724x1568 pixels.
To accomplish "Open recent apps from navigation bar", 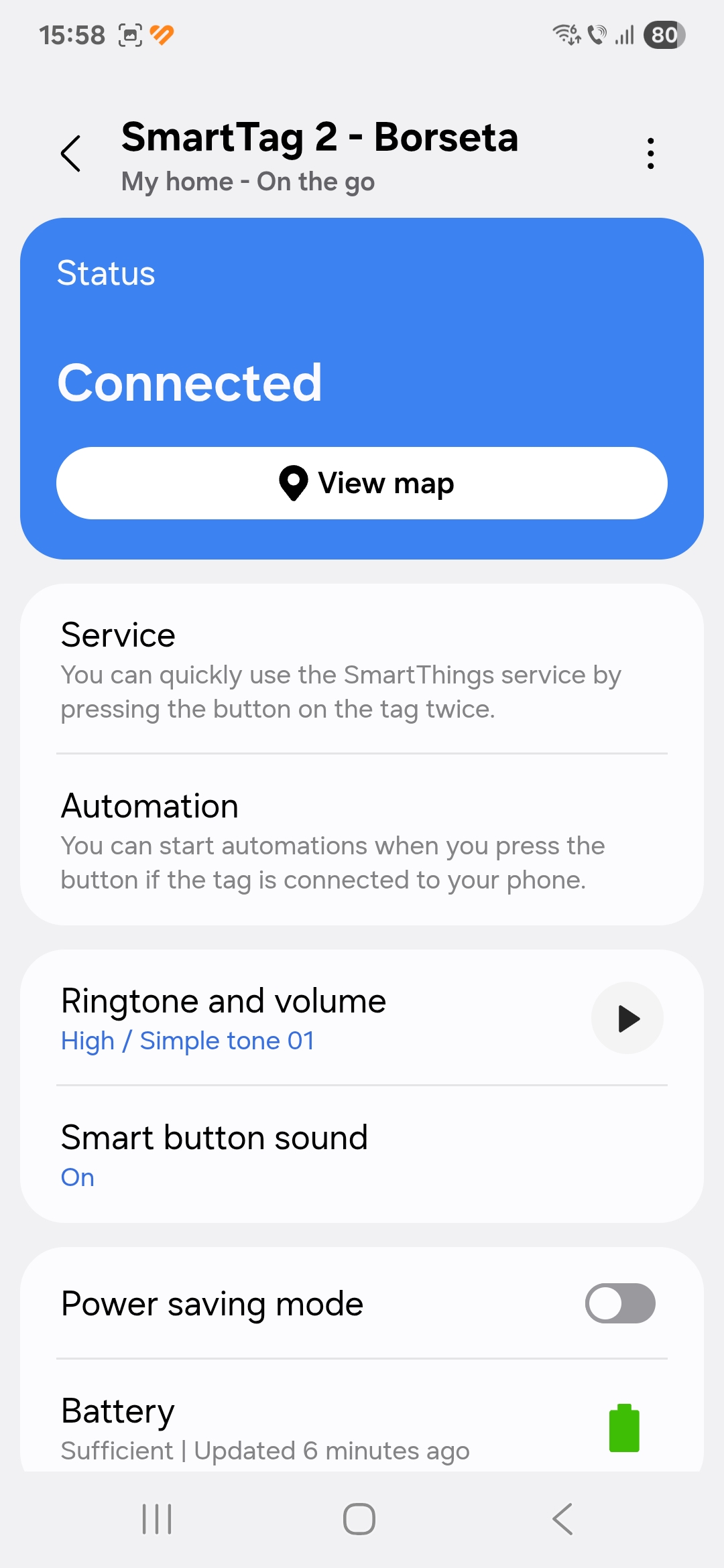I will point(157,1518).
